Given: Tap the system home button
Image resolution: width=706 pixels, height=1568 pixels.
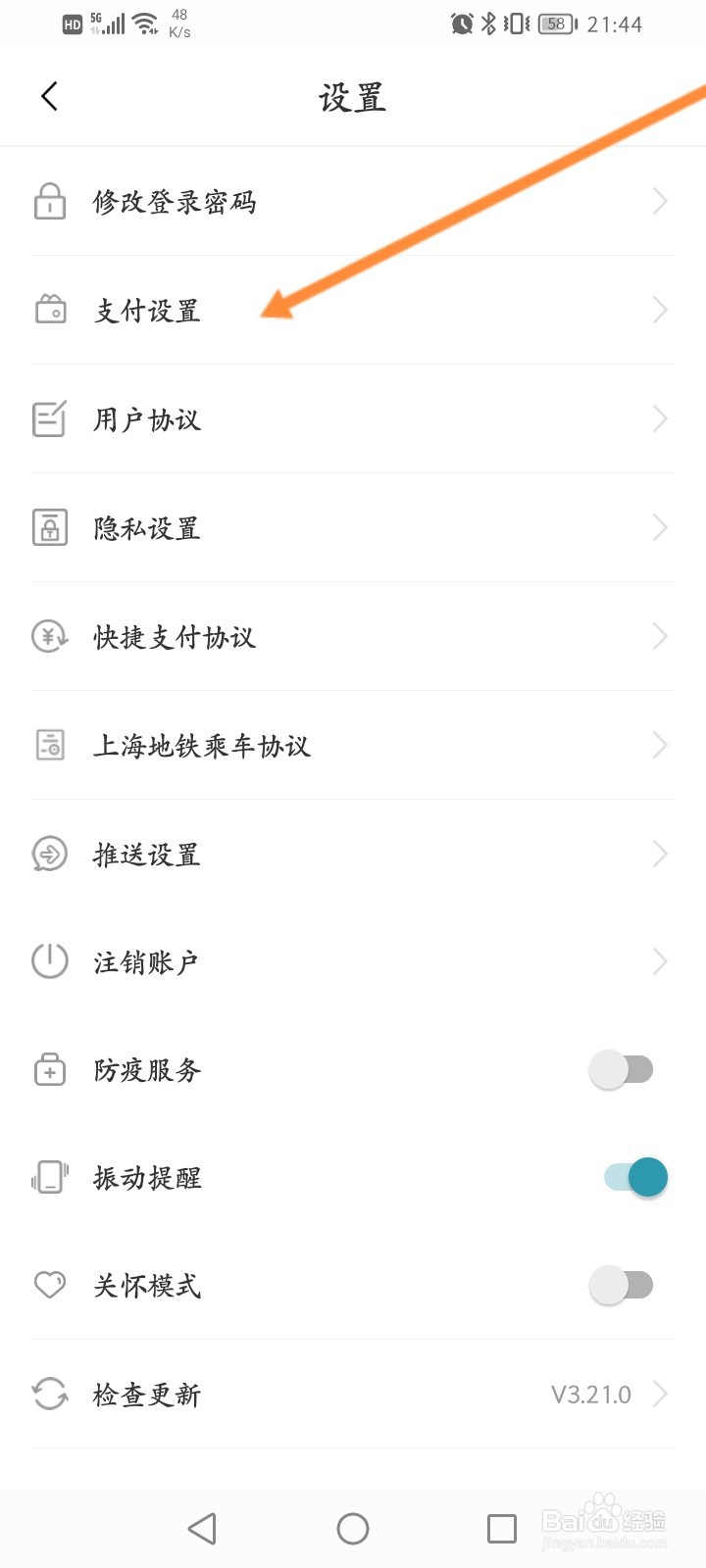Looking at the screenshot, I should (x=353, y=1529).
